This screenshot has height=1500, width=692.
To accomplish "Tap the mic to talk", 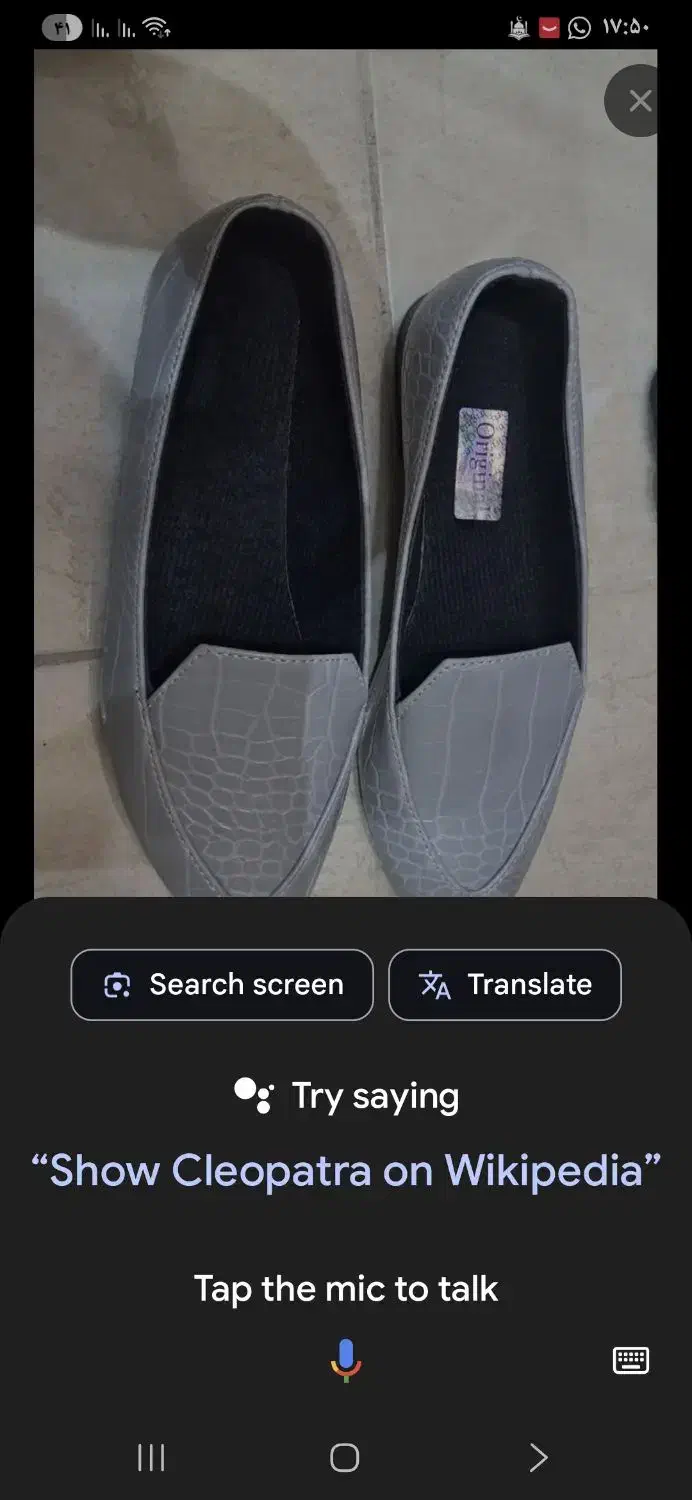I will click(x=346, y=1360).
